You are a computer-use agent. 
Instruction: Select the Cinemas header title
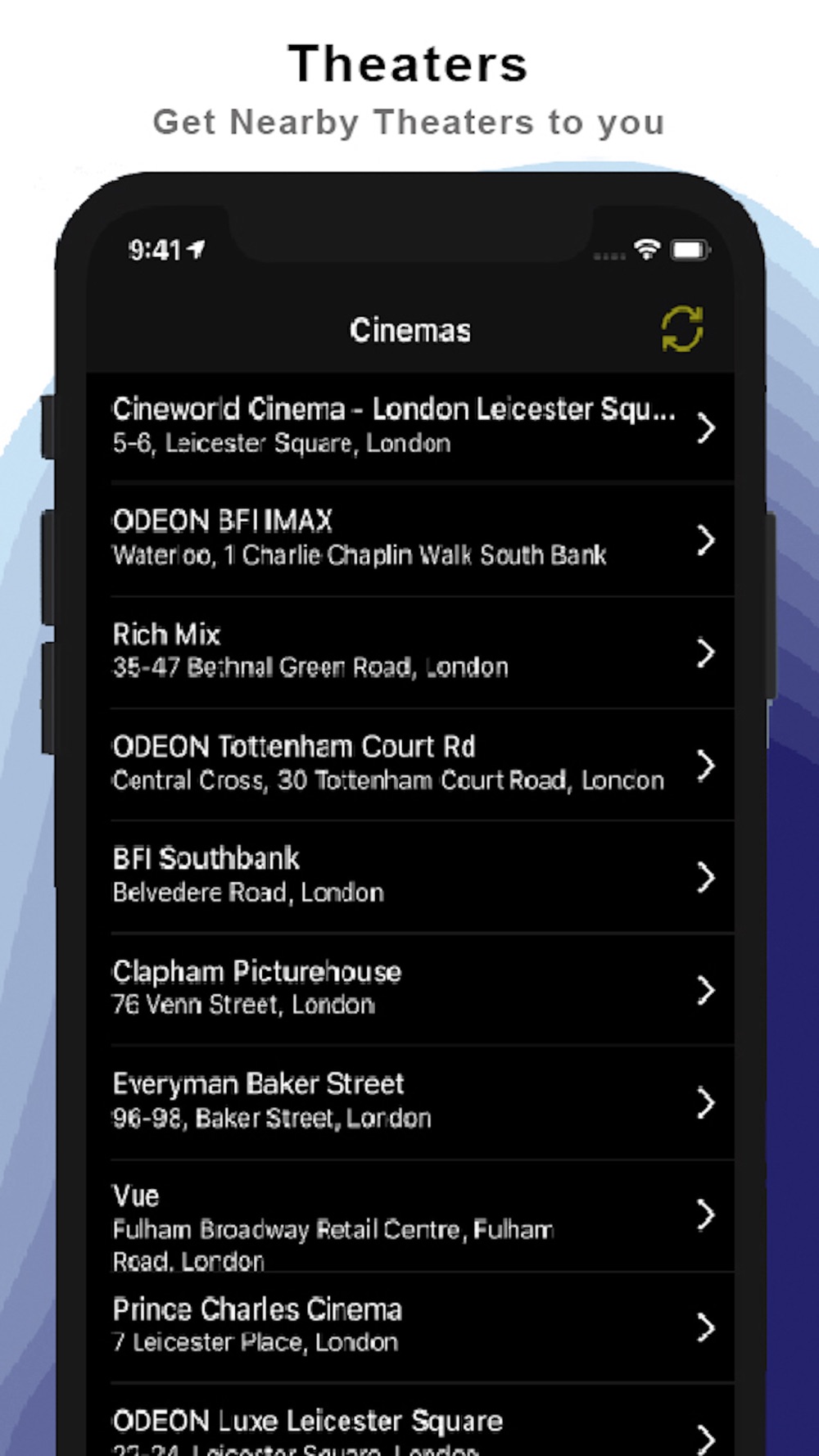point(409,331)
